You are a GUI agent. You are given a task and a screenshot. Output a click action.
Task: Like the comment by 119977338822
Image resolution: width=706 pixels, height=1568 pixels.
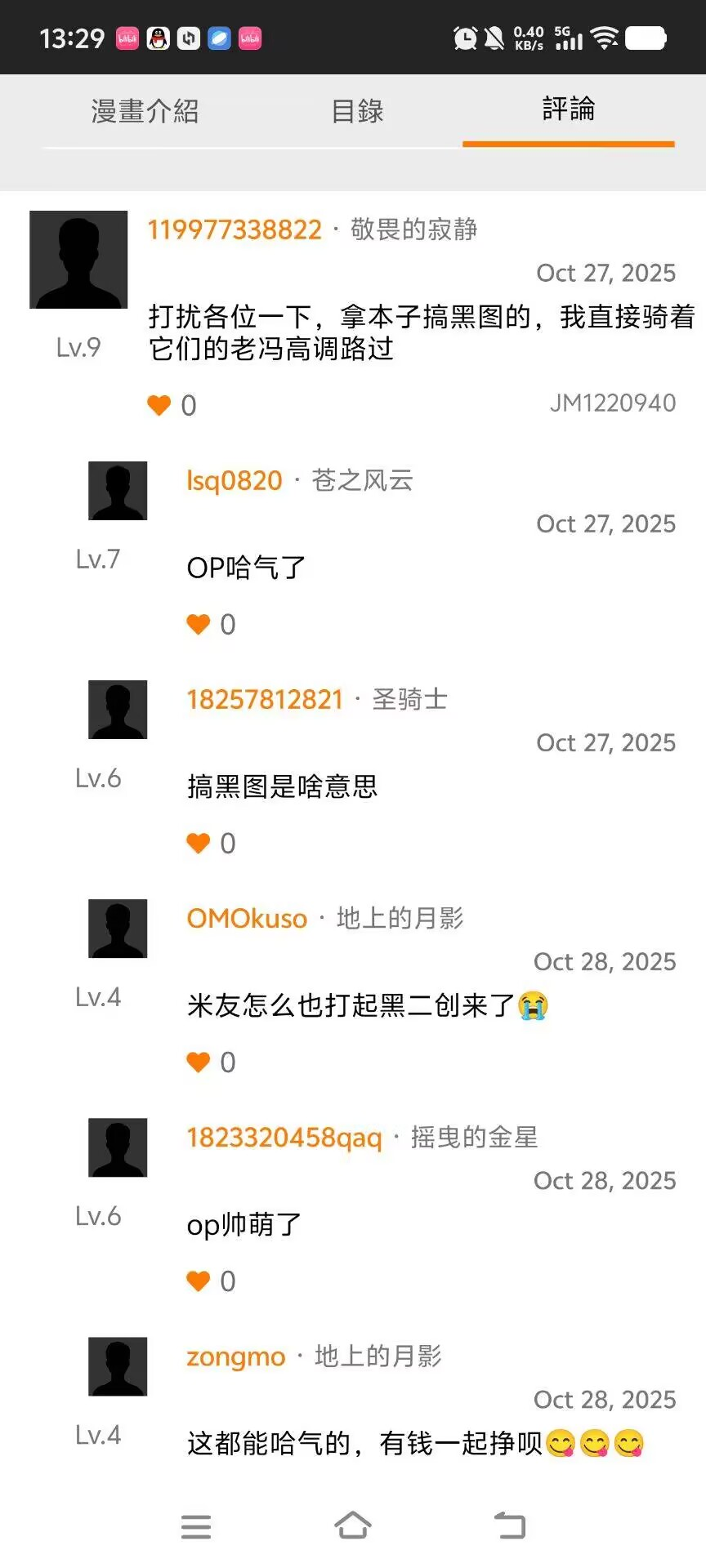pos(160,404)
